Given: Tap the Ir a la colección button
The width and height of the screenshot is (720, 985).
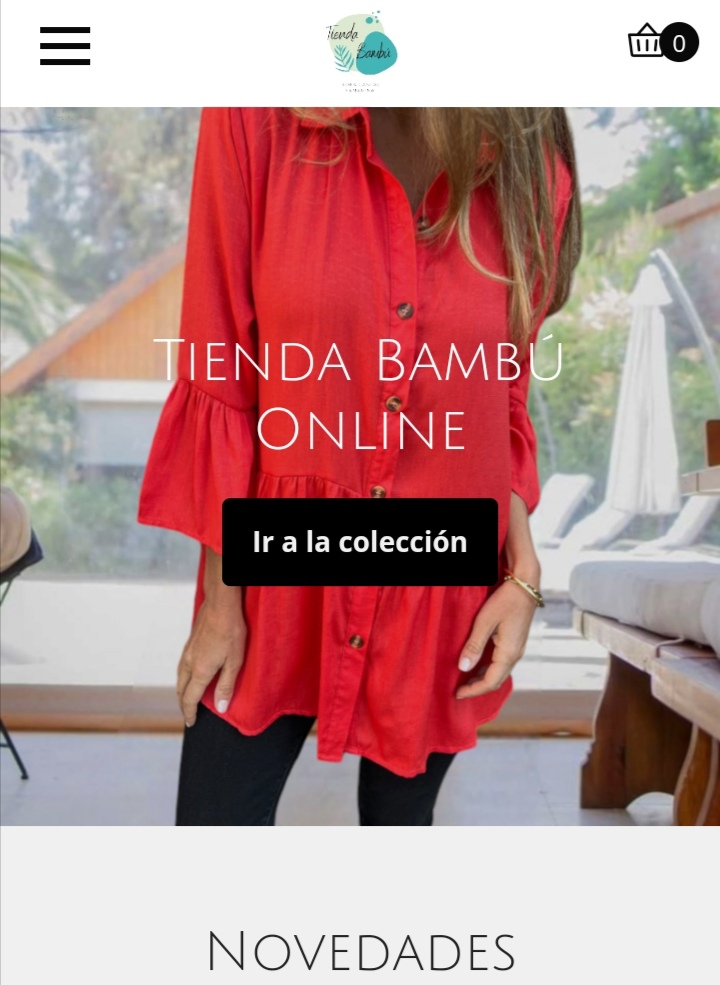Looking at the screenshot, I should click(x=360, y=542).
